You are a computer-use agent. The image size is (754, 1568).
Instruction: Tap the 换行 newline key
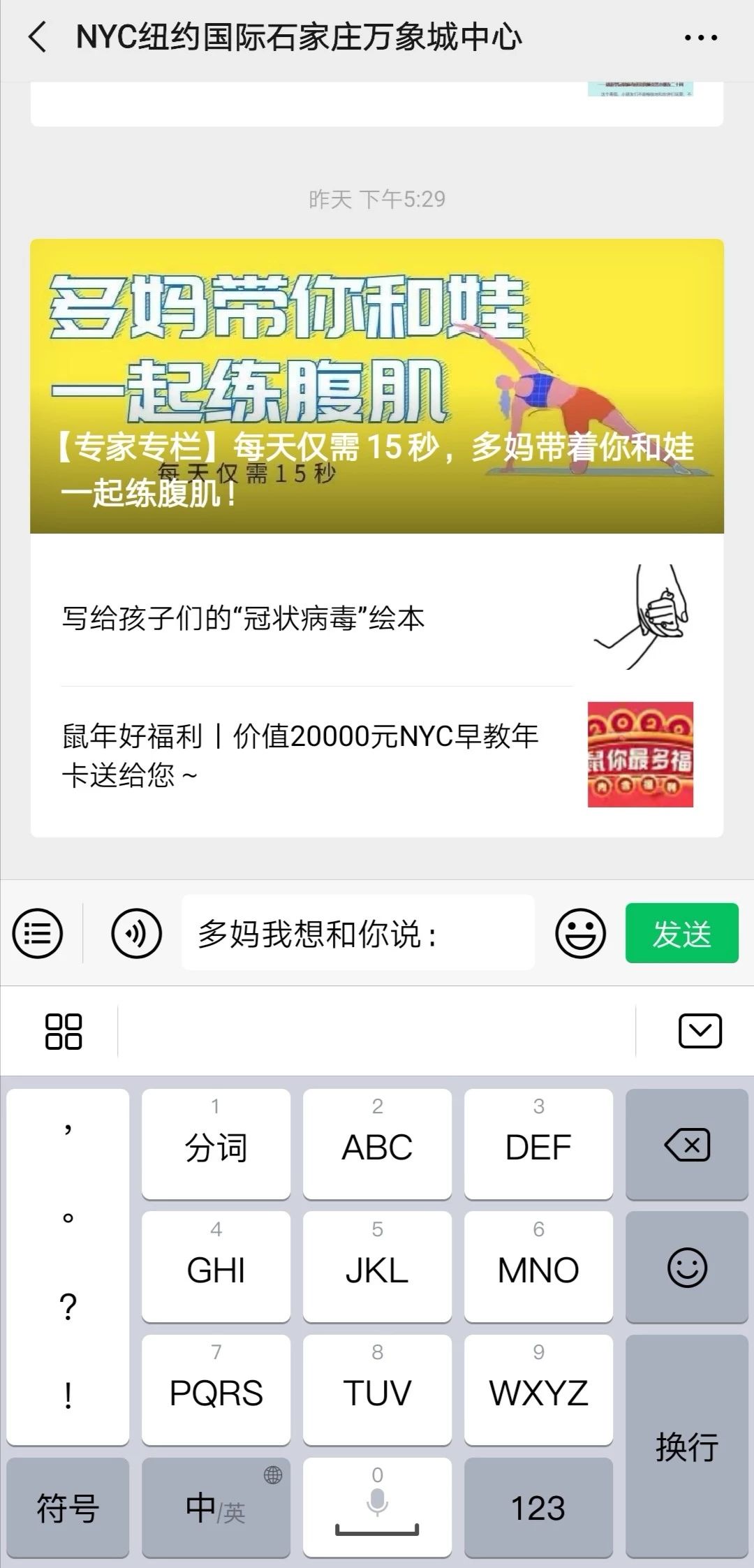click(687, 1446)
